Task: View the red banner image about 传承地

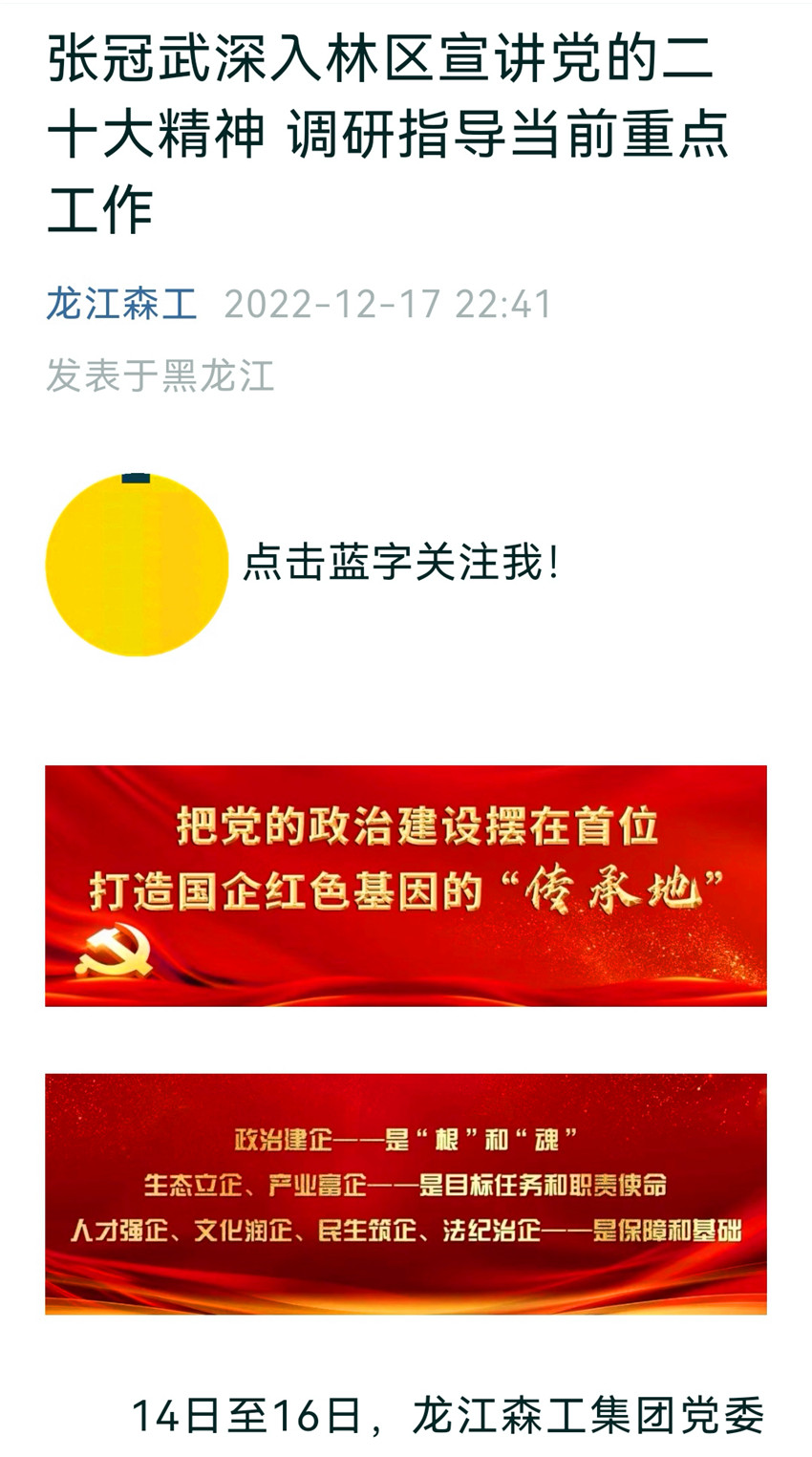Action: [x=405, y=885]
